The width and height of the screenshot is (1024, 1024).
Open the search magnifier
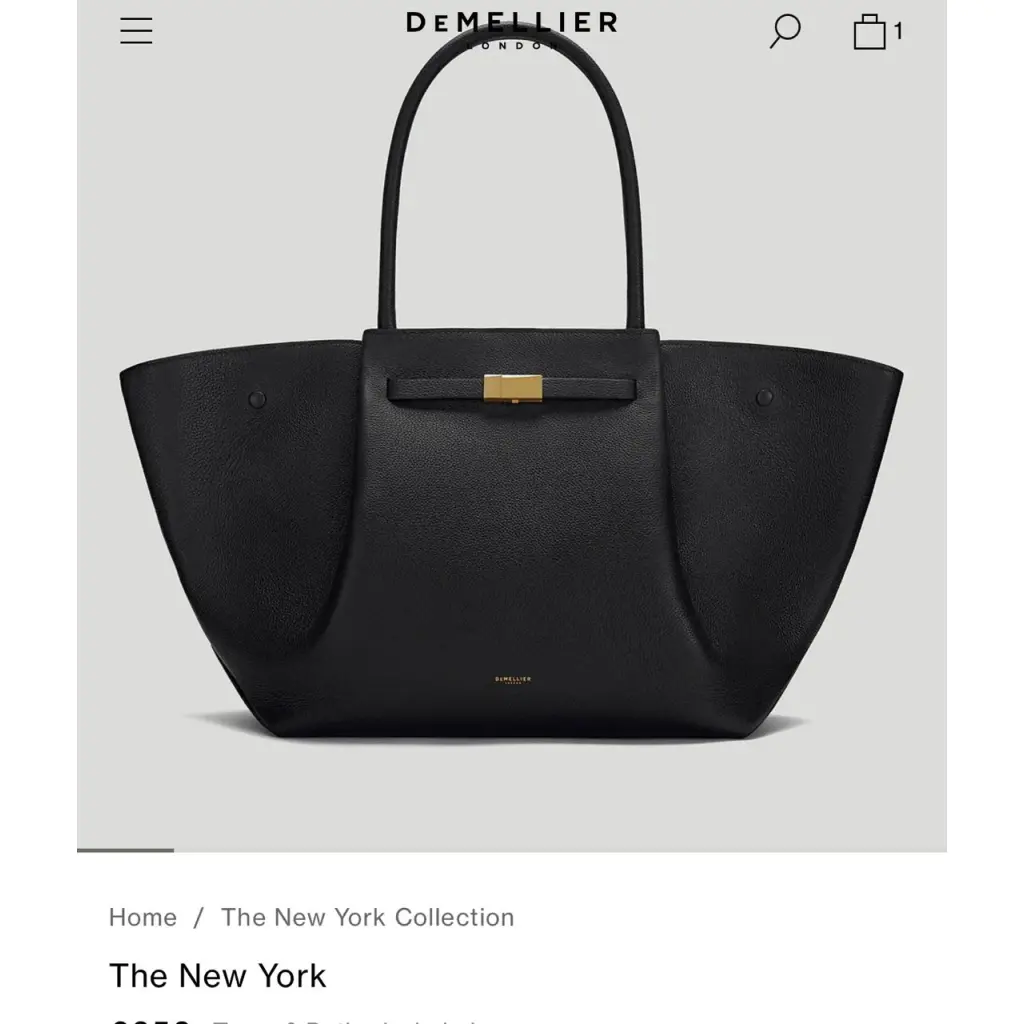tap(785, 30)
